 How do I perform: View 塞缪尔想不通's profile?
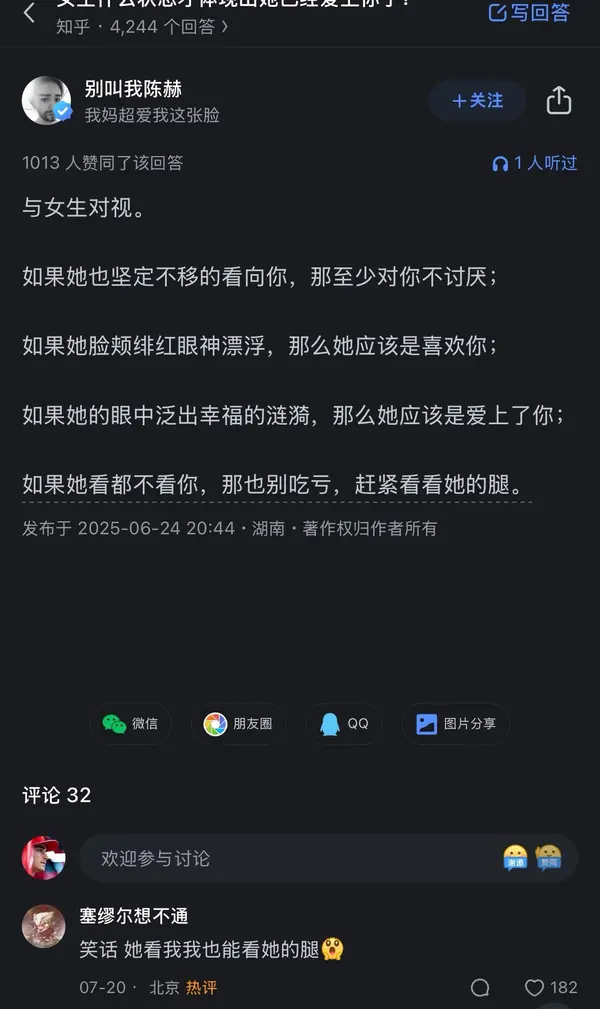click(x=44, y=926)
